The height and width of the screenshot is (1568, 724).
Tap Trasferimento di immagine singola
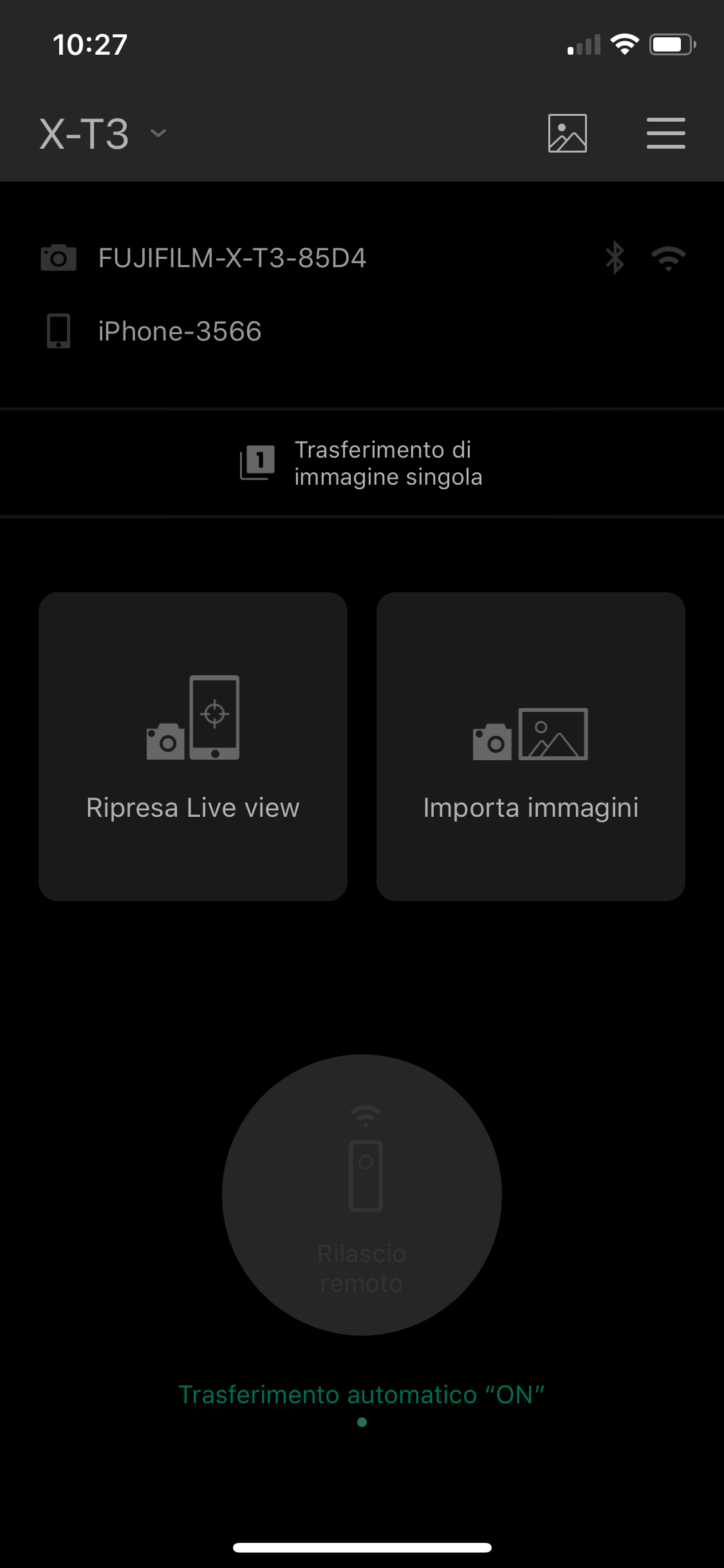(x=362, y=463)
